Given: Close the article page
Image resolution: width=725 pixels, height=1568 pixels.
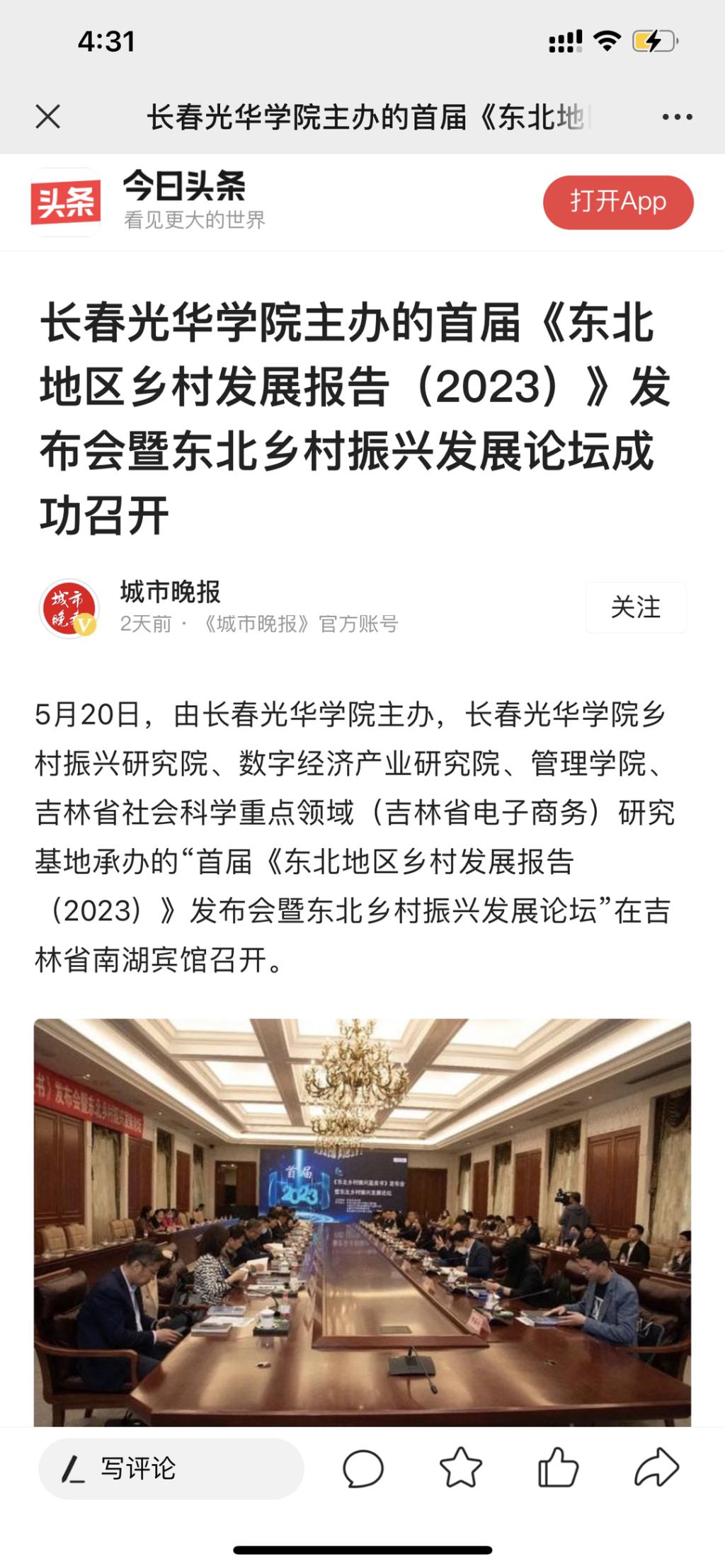Looking at the screenshot, I should (x=48, y=117).
